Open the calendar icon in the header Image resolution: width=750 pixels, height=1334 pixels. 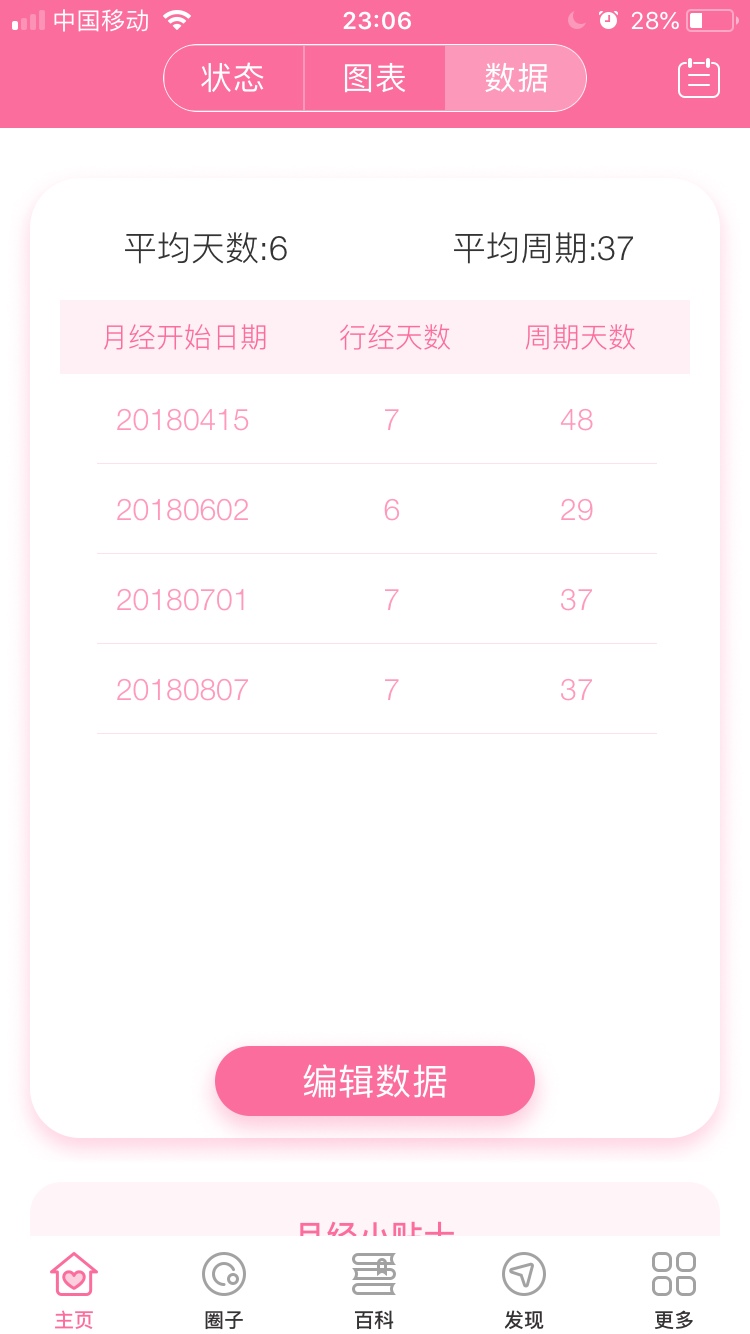pyautogui.click(x=698, y=78)
